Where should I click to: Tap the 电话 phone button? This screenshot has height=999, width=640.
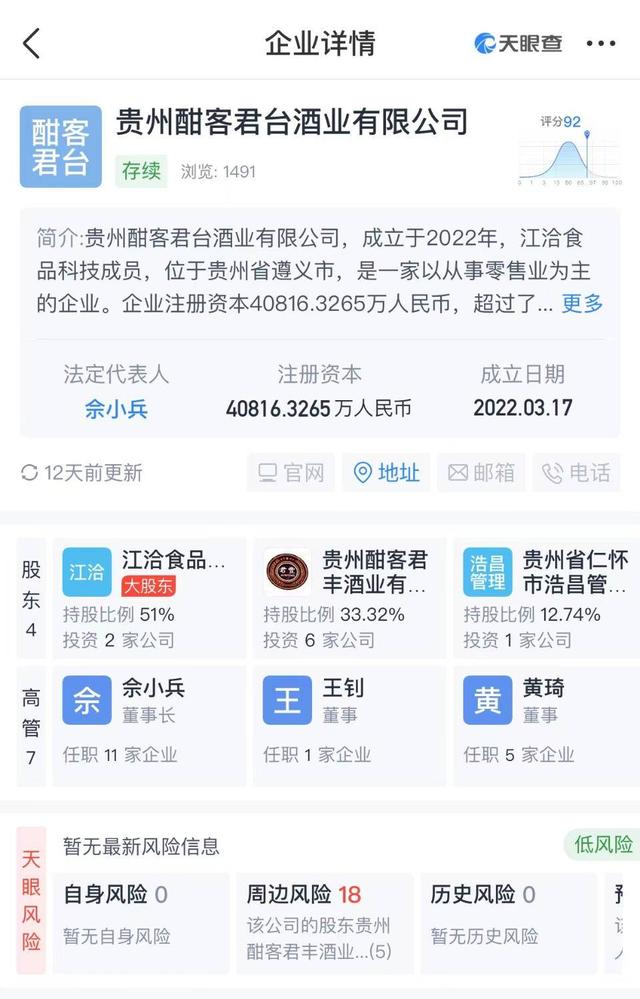pyautogui.click(x=576, y=473)
